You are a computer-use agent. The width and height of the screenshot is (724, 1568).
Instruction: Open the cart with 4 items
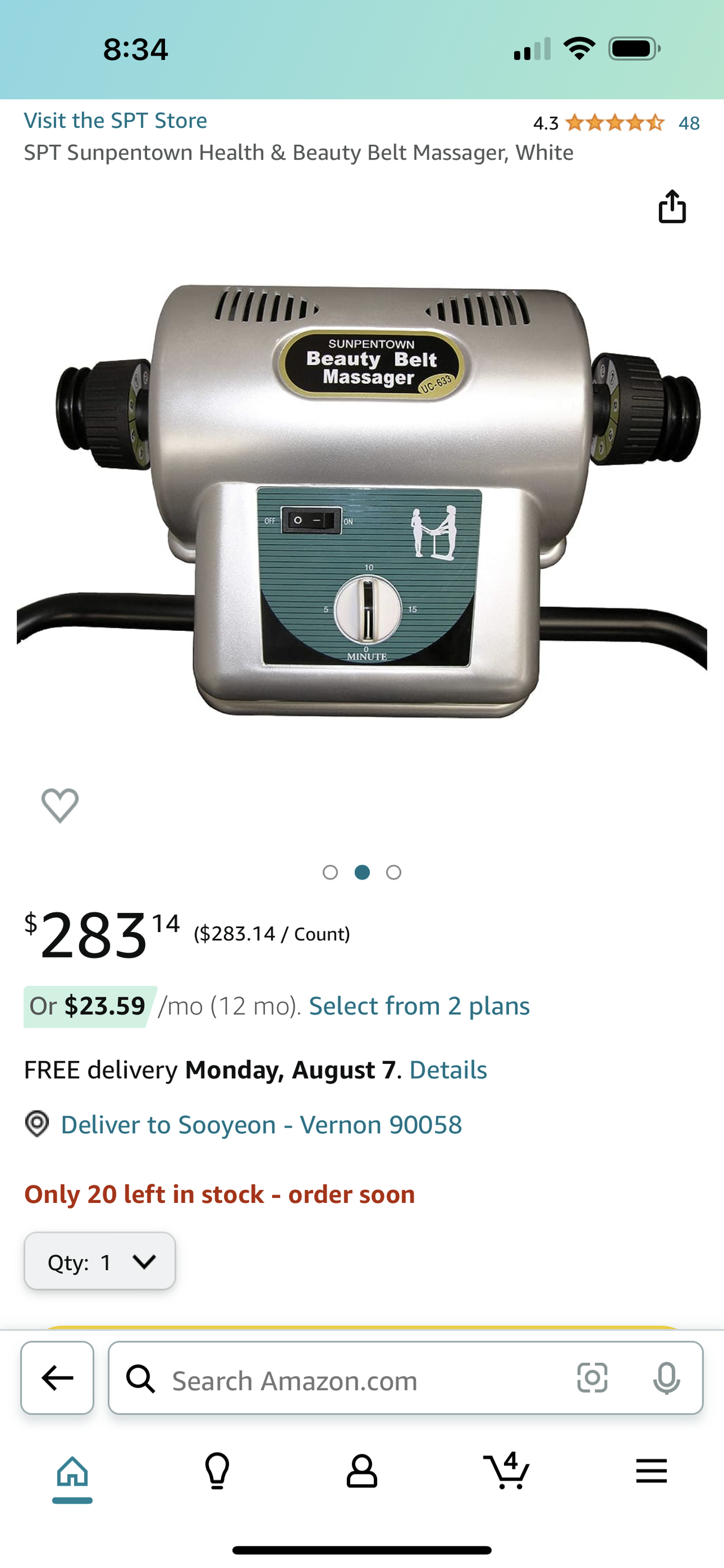click(506, 1471)
